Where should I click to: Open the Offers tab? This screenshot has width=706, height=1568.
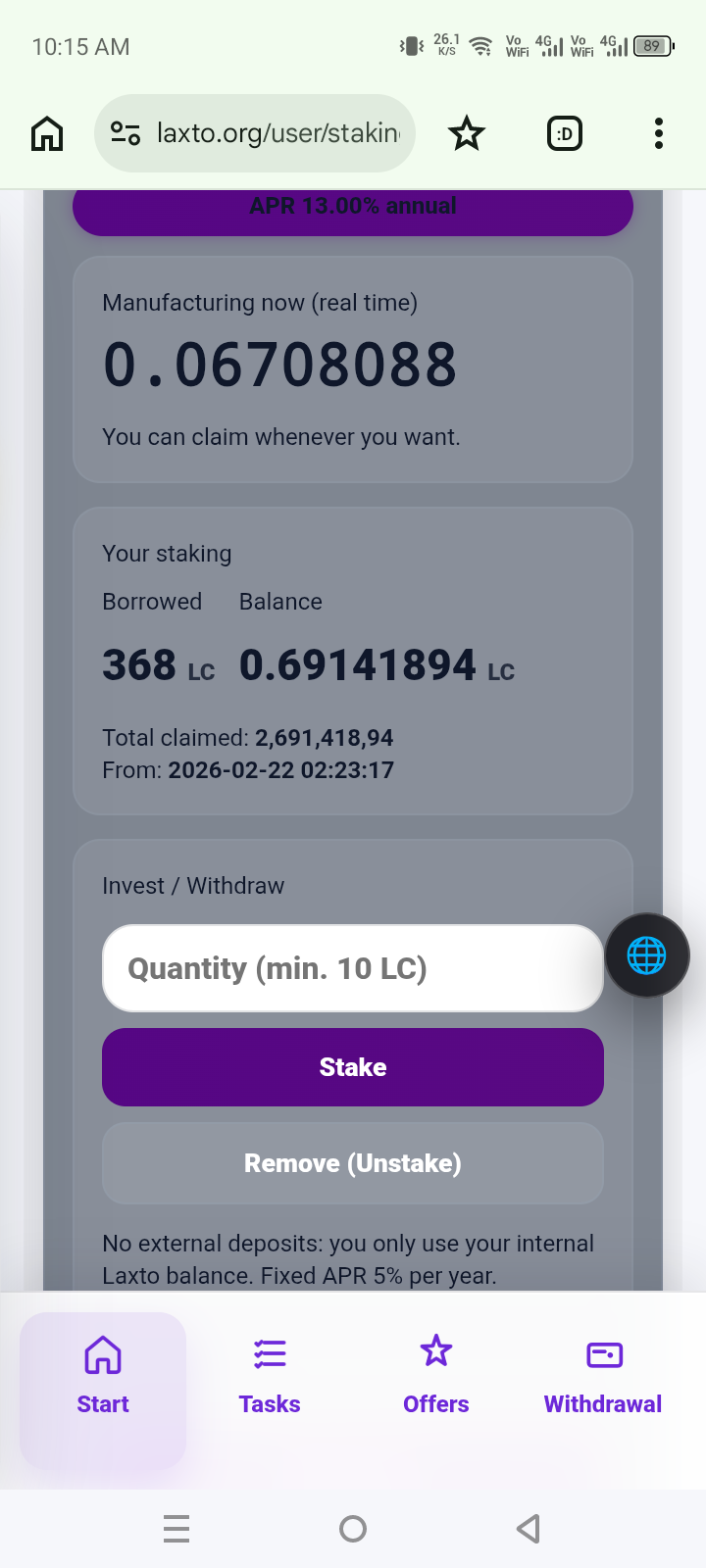[436, 1377]
